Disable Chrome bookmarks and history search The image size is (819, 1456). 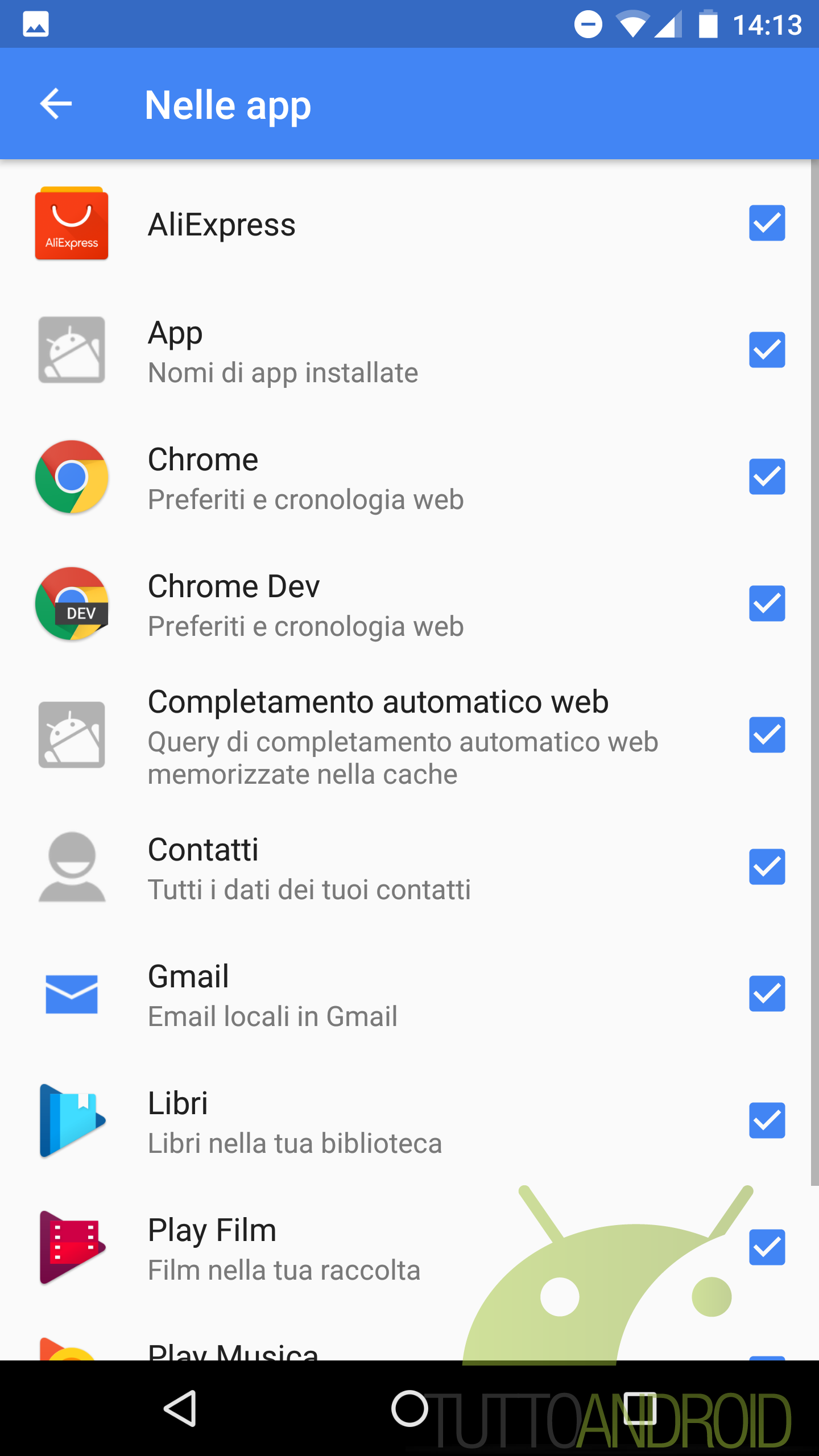coord(767,477)
